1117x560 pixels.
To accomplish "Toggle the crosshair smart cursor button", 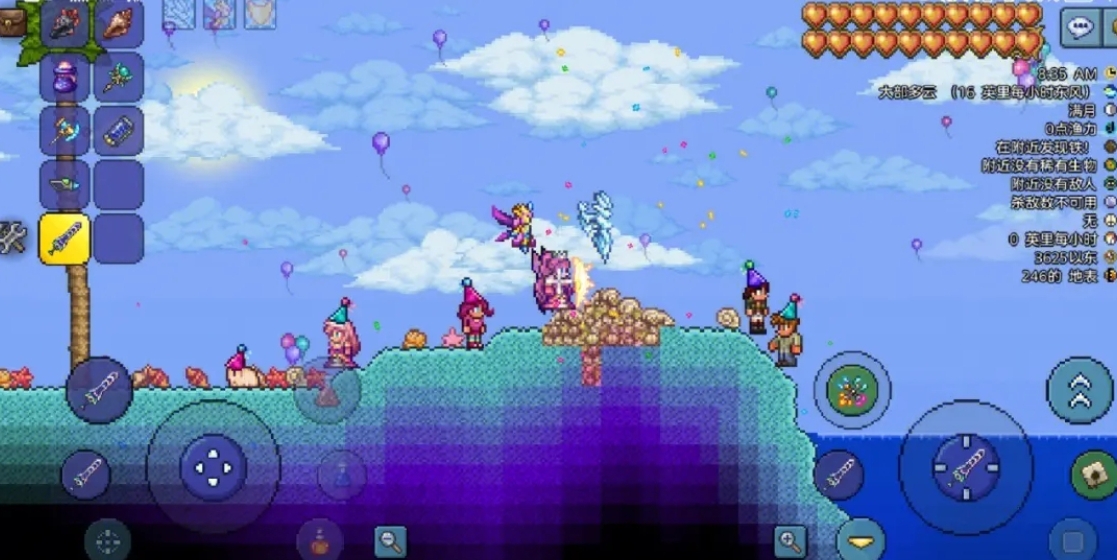I will point(107,540).
